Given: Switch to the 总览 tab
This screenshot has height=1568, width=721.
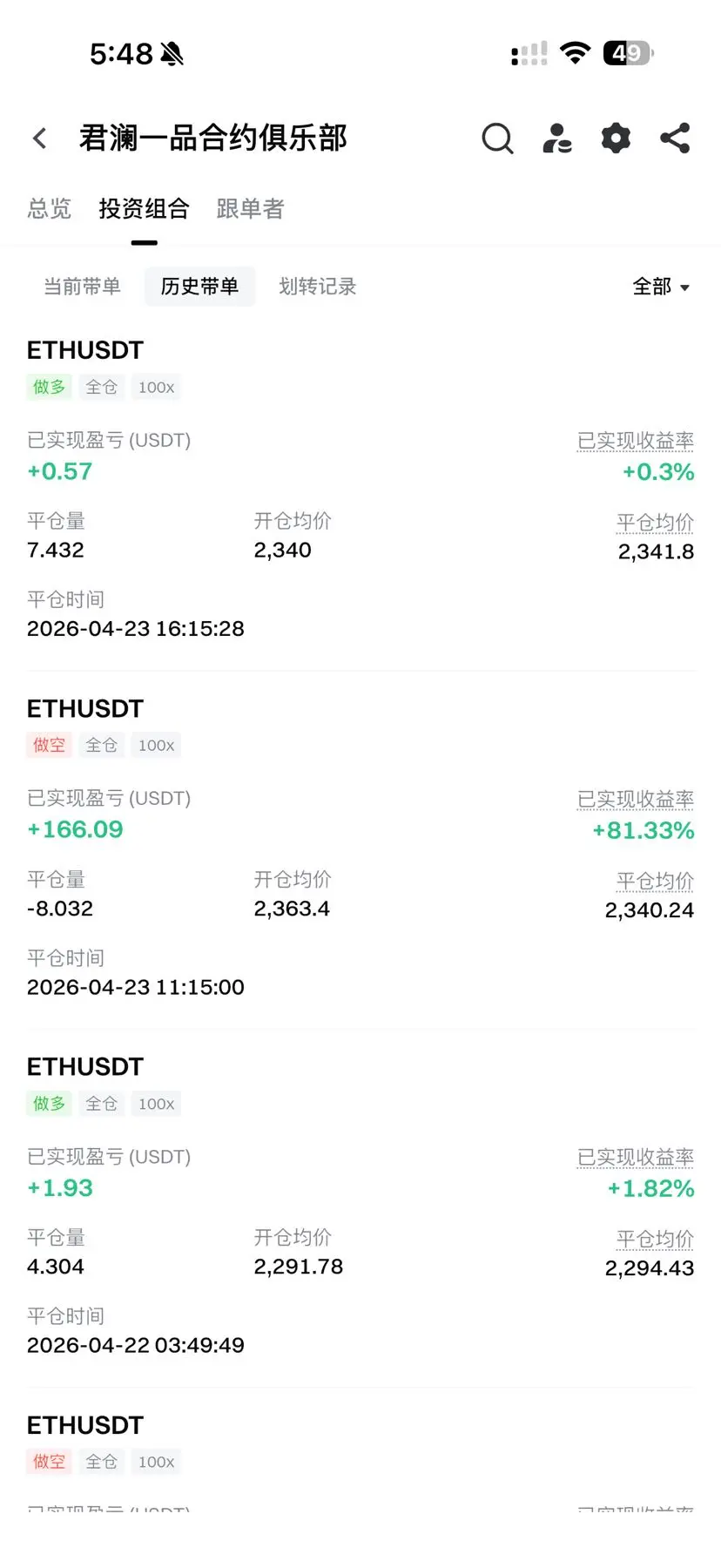Looking at the screenshot, I should tap(50, 209).
